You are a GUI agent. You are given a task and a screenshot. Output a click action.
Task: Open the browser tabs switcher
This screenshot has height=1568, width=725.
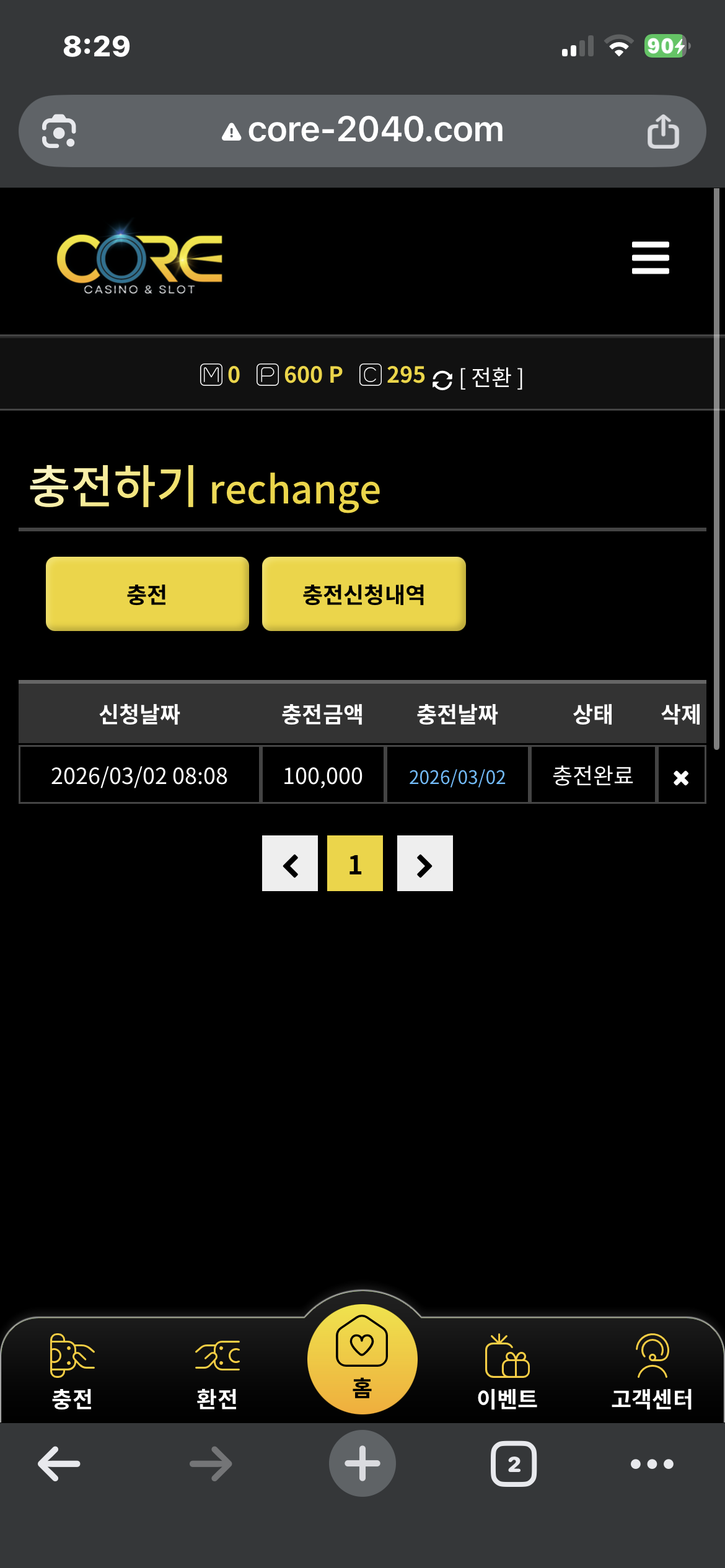514,1464
